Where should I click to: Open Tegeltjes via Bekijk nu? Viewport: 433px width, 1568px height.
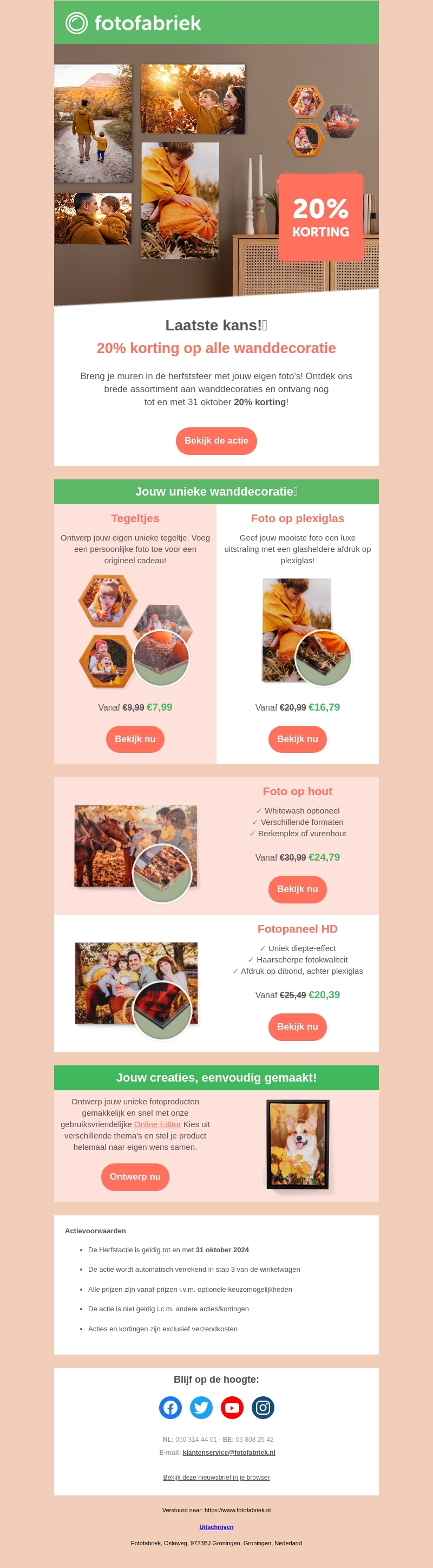[x=135, y=739]
